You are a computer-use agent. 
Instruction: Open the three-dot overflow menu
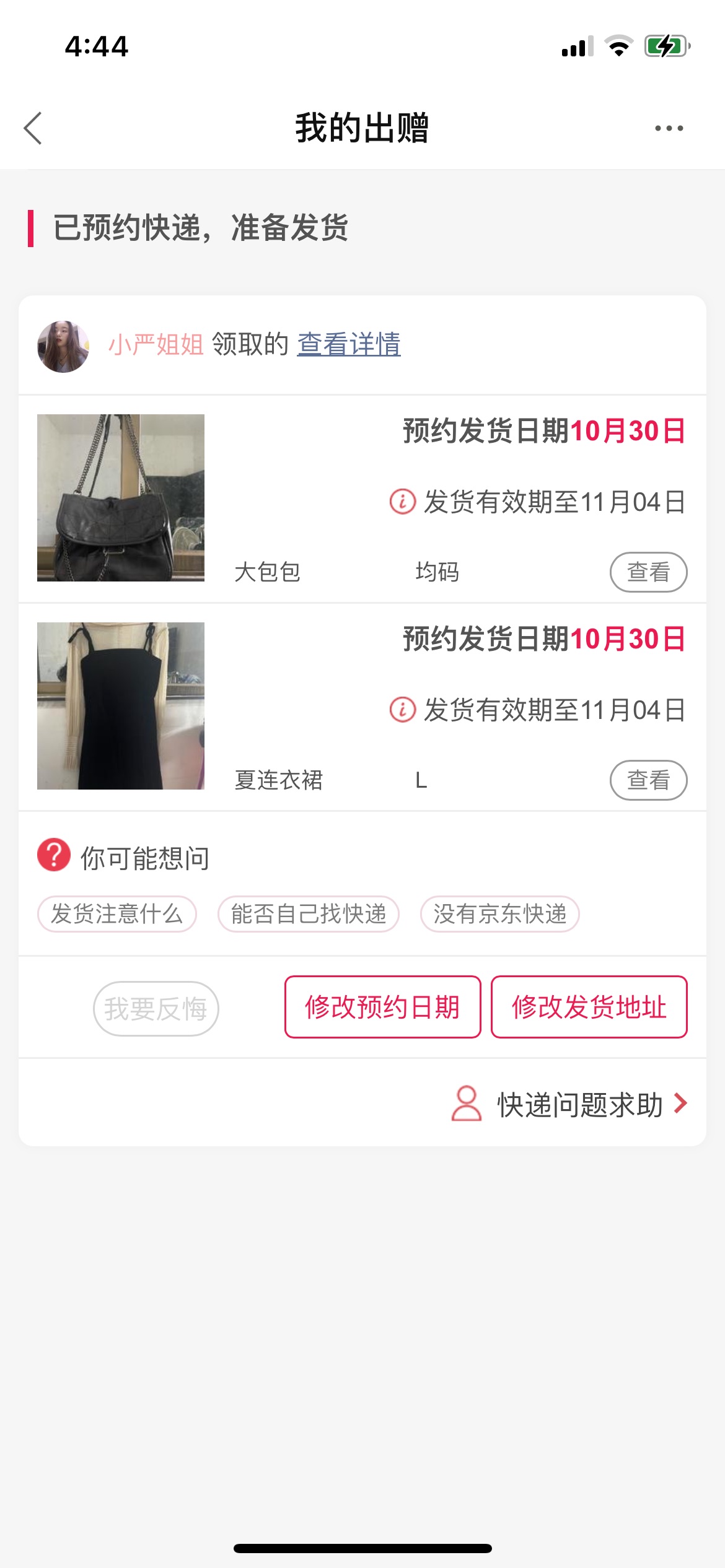coord(669,128)
